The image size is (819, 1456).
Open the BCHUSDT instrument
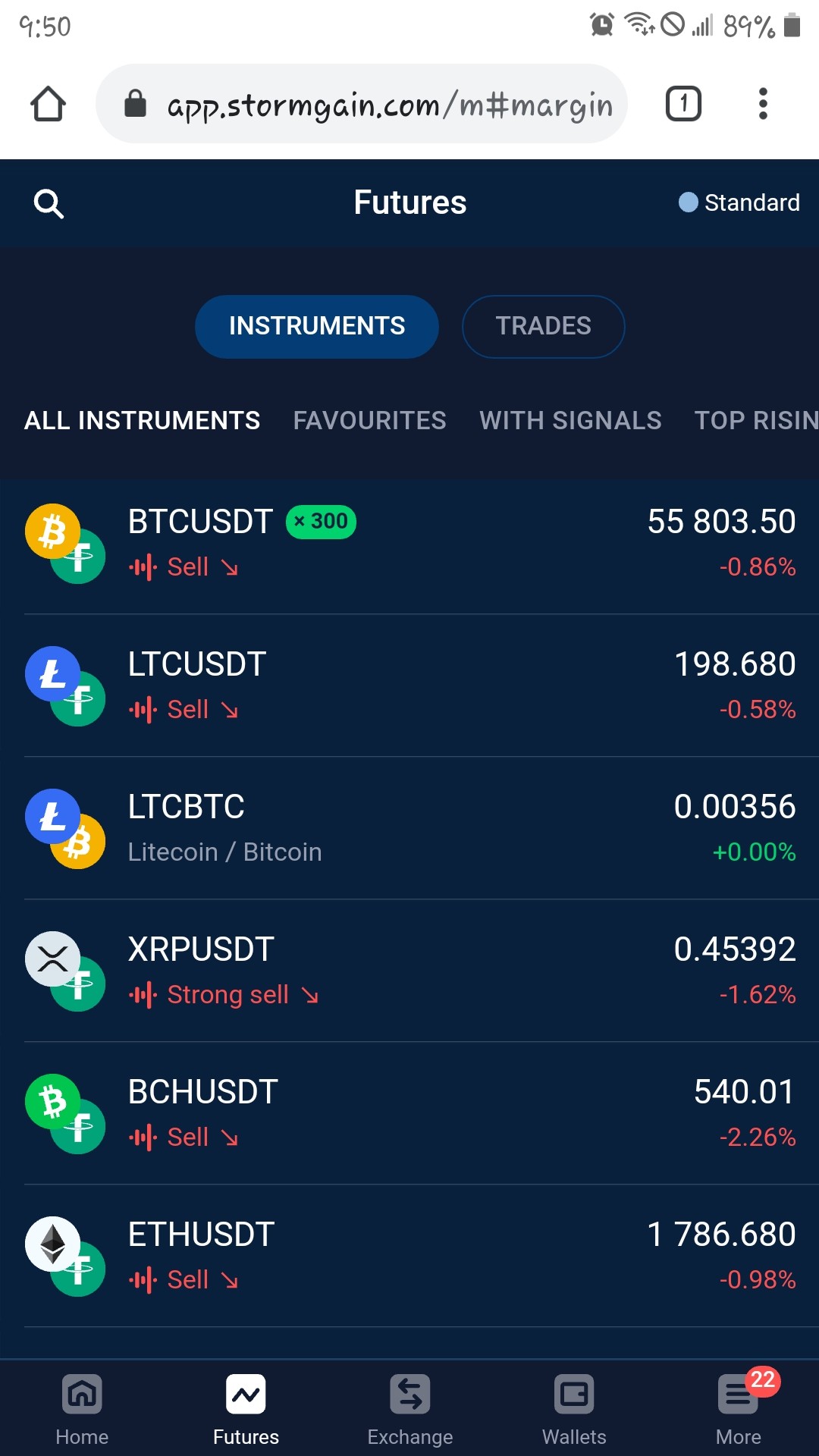tap(409, 1114)
